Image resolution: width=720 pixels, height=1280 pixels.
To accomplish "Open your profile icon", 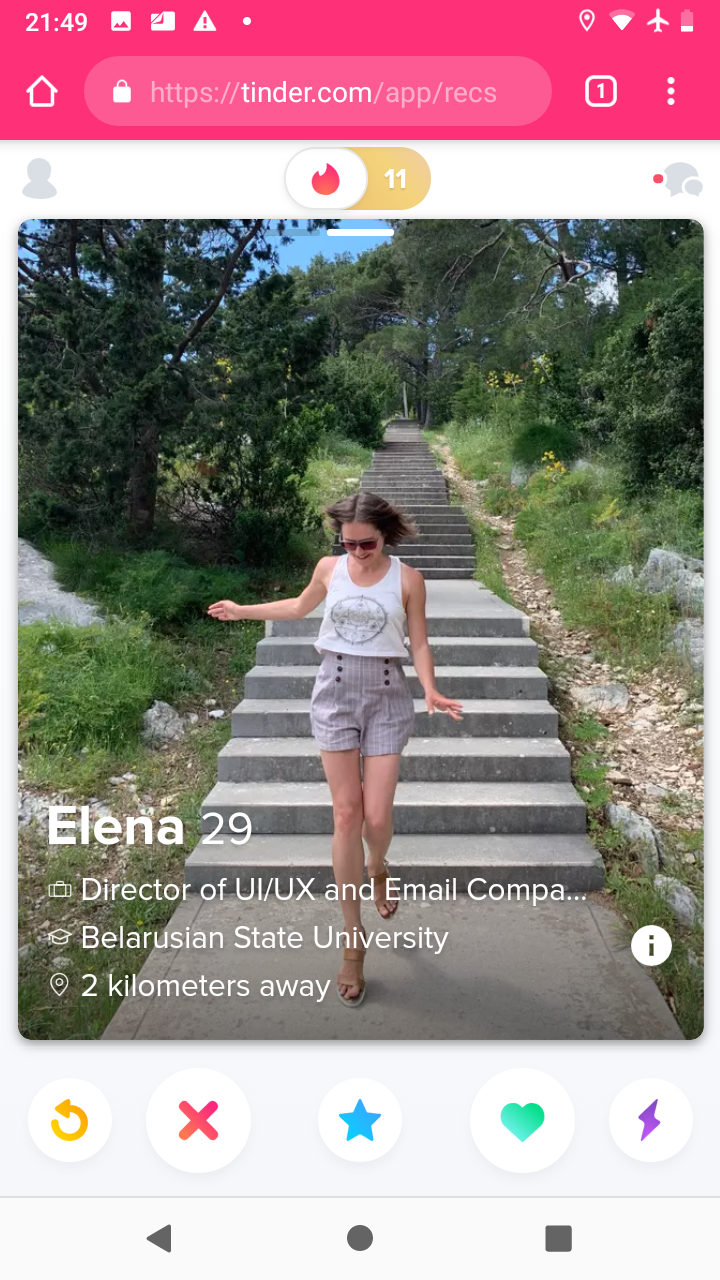I will [x=40, y=179].
